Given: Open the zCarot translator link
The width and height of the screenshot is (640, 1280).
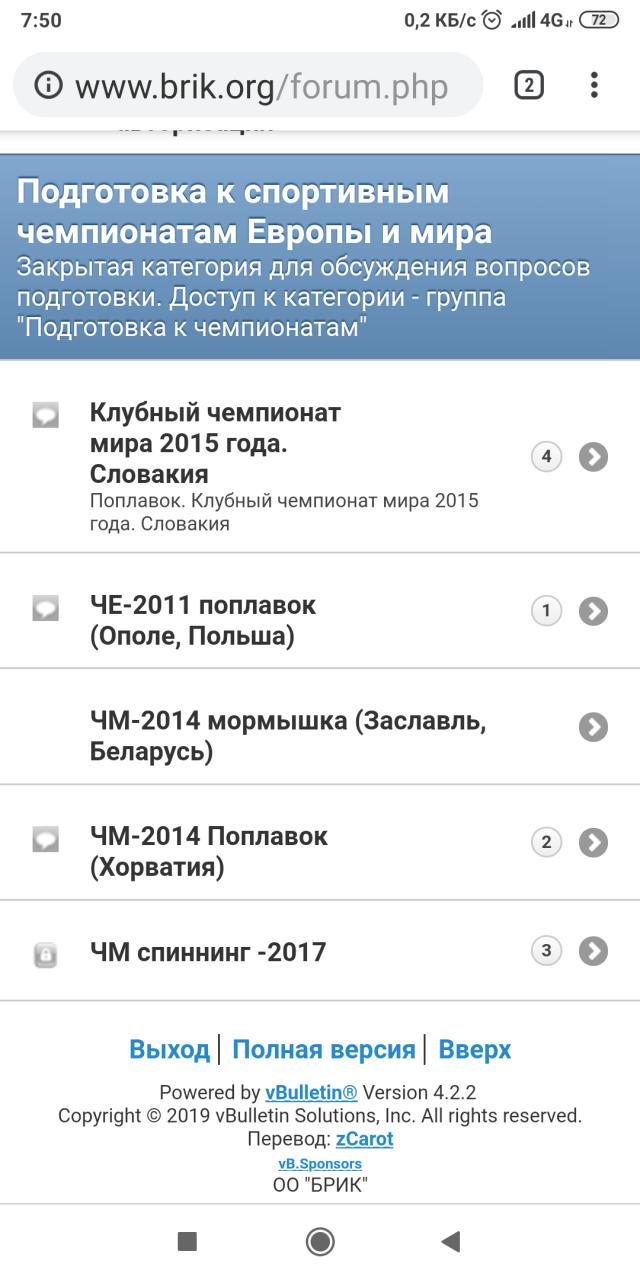Looking at the screenshot, I should pyautogui.click(x=364, y=1139).
